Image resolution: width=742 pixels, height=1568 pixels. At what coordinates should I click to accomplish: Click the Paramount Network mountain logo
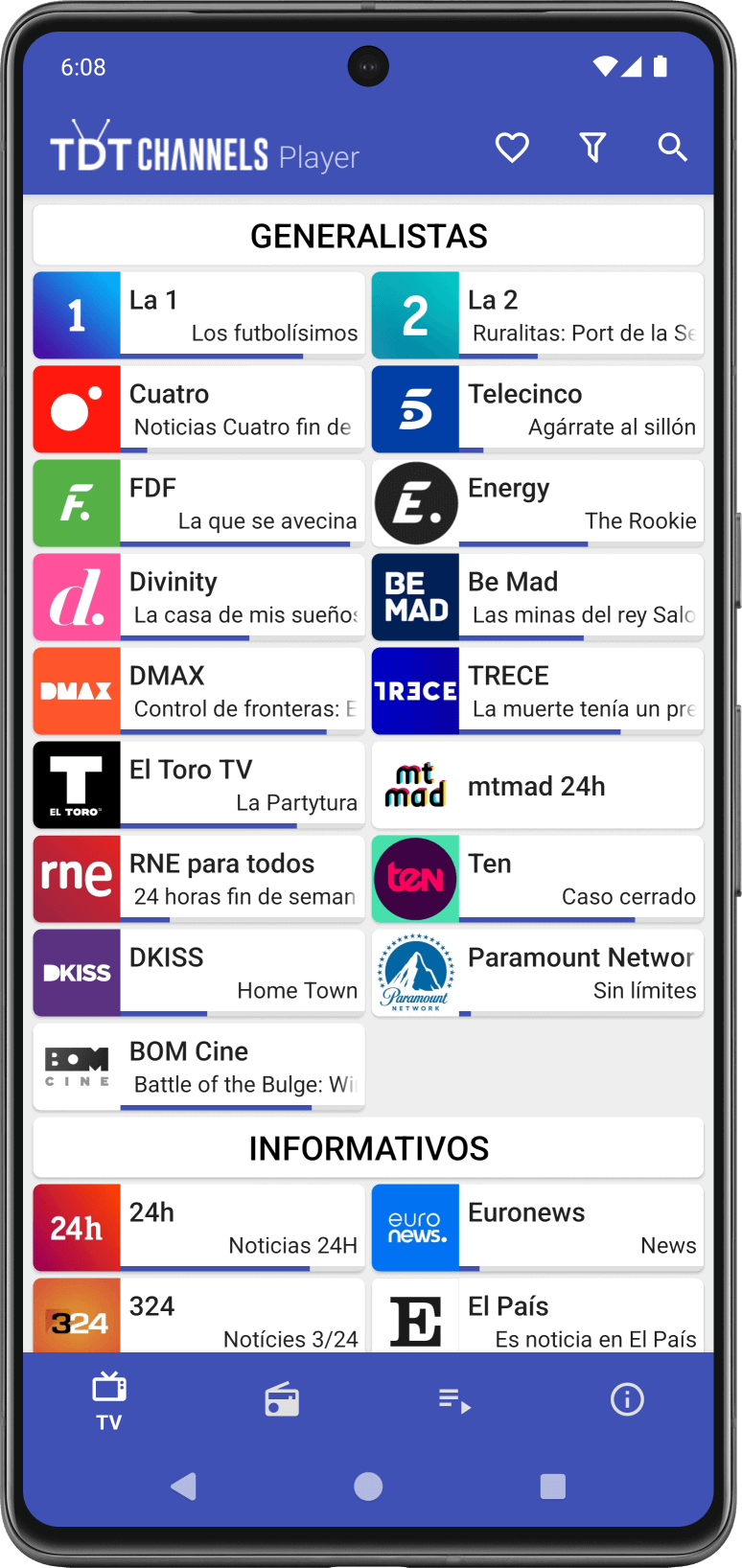(x=415, y=972)
